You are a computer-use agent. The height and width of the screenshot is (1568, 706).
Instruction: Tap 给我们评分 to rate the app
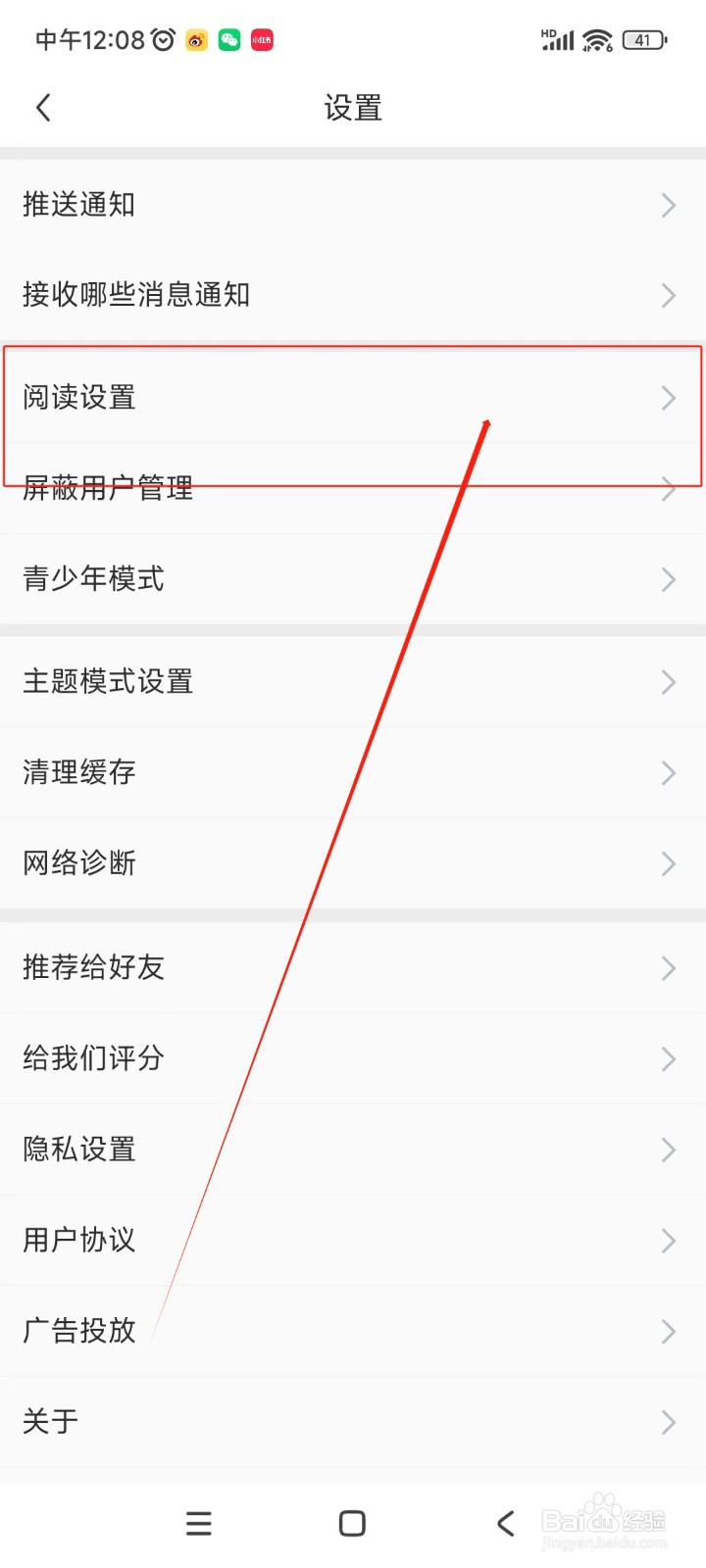point(353,1058)
